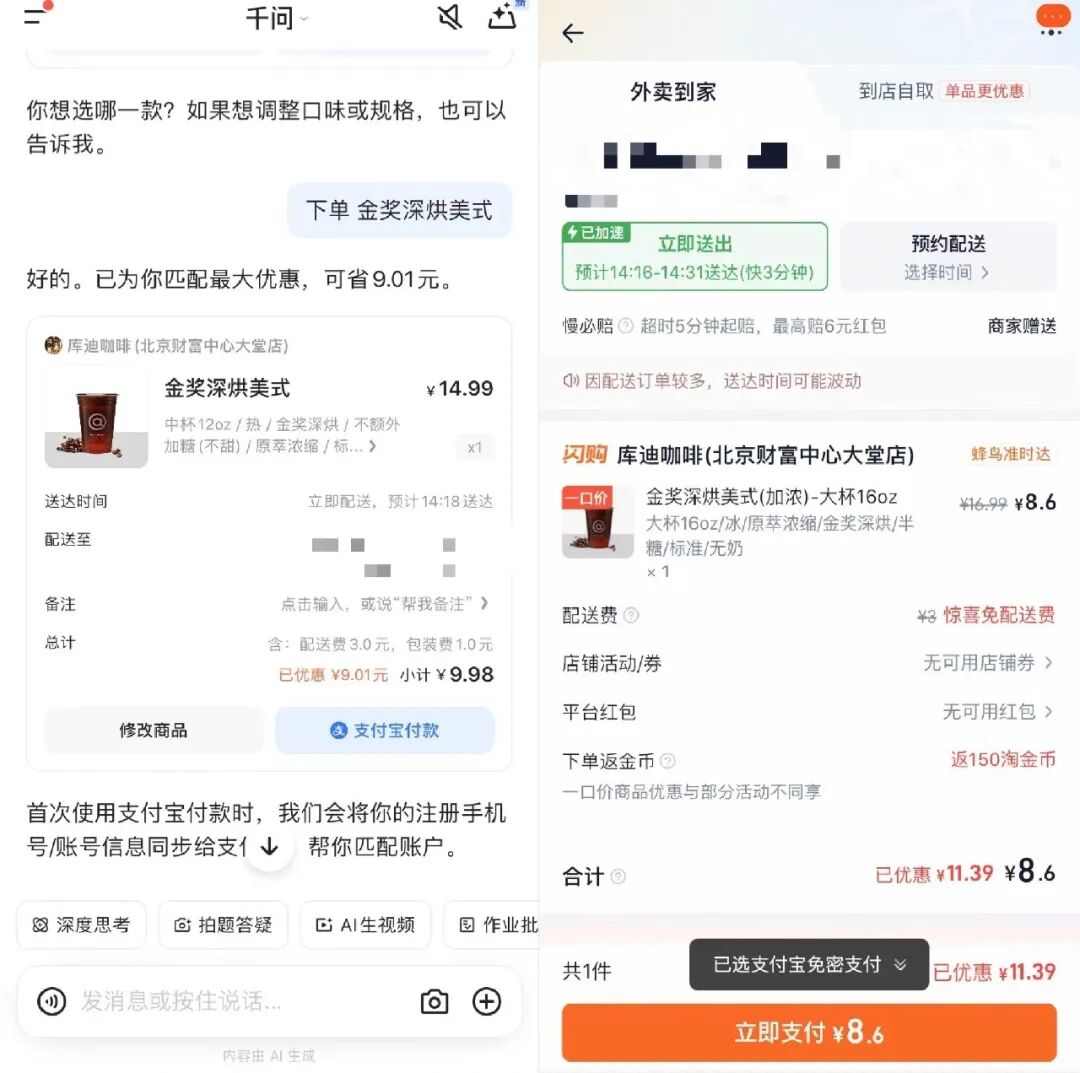Toggle the mute speaker icon
Viewport: 1080px width, 1073px height.
451,17
